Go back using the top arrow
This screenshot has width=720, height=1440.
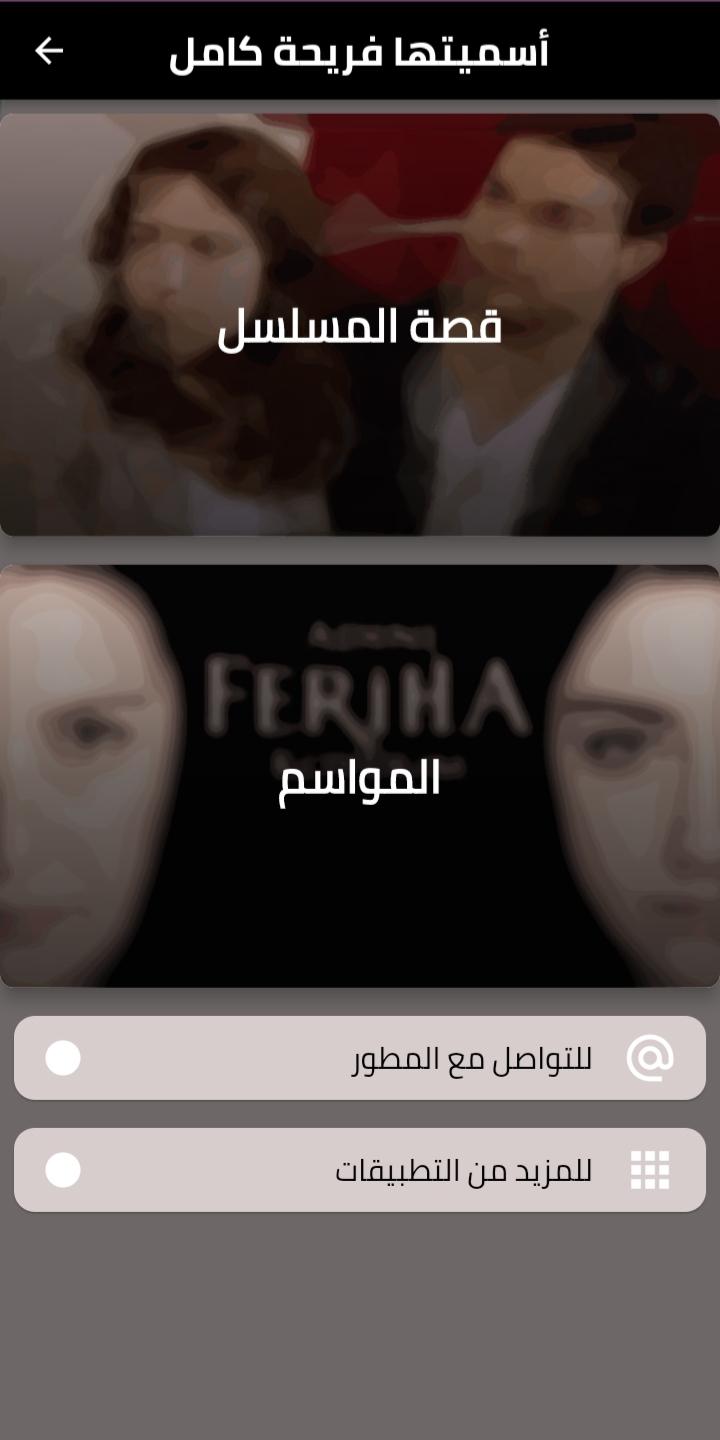pyautogui.click(x=49, y=51)
